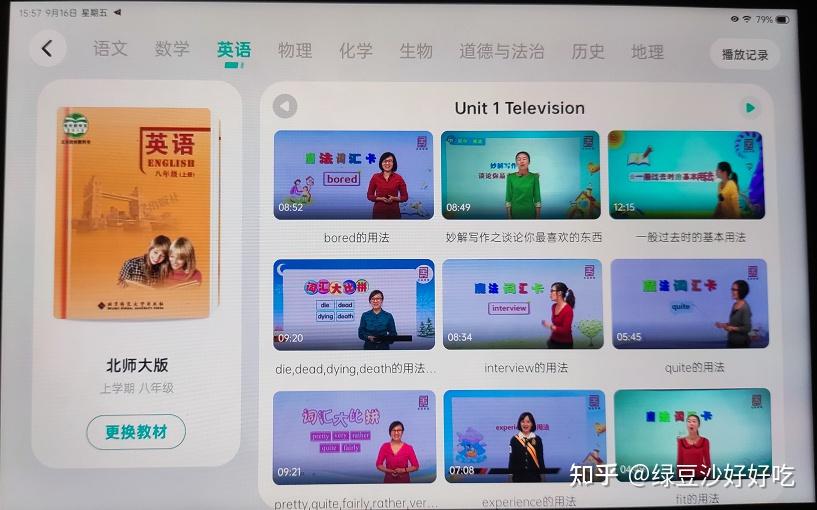Play the experience的用法 video
Viewport: 817px width, 510px height.
[524, 436]
